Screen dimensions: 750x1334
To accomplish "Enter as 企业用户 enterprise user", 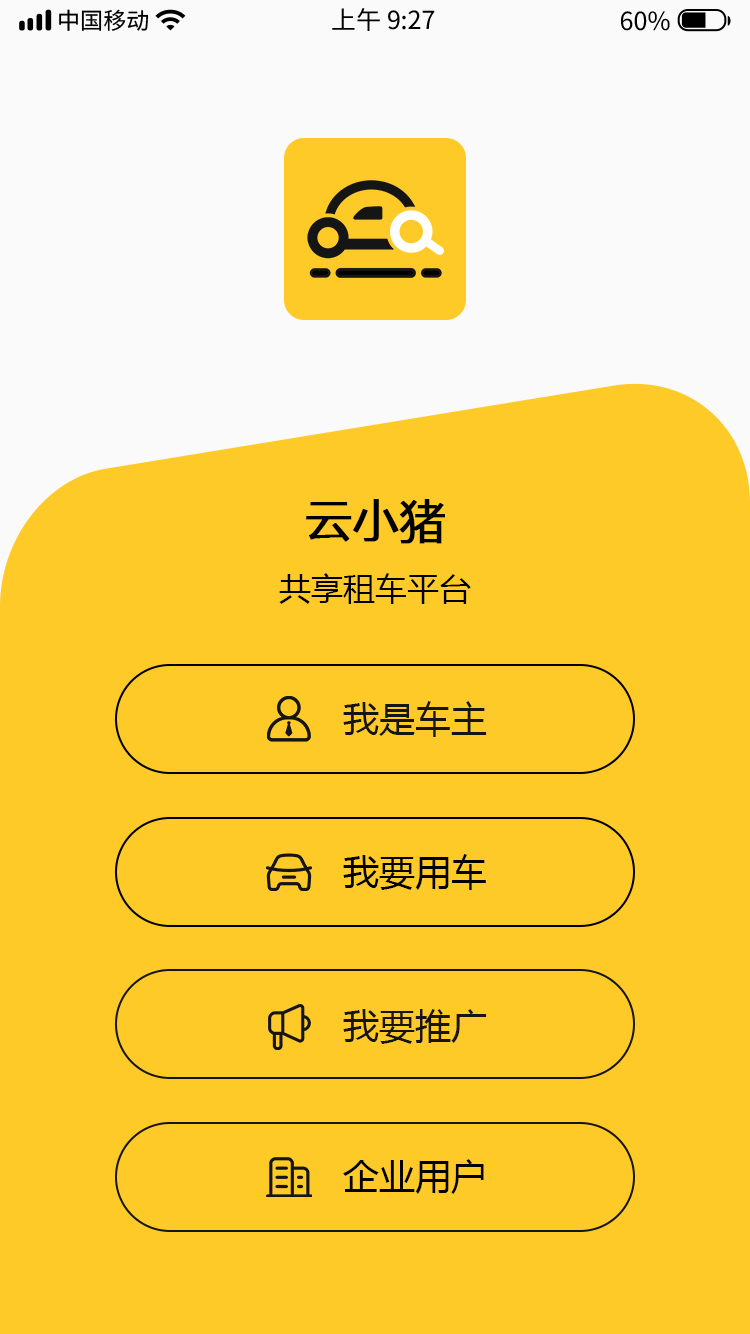I will pos(375,1177).
